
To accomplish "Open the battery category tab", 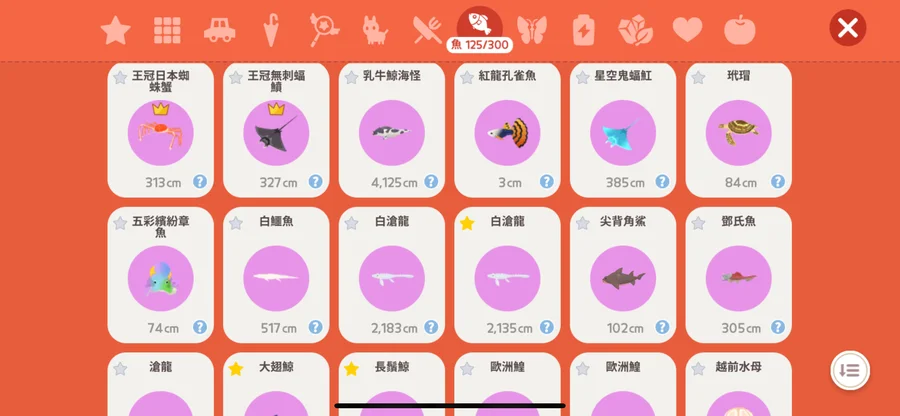I will click(x=583, y=30).
